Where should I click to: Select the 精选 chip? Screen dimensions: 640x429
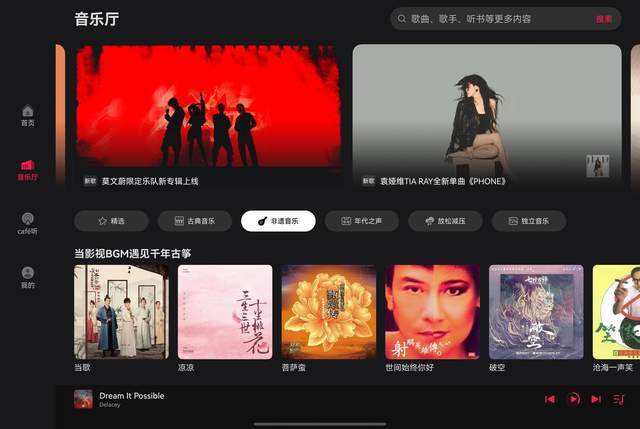pyautogui.click(x=110, y=221)
